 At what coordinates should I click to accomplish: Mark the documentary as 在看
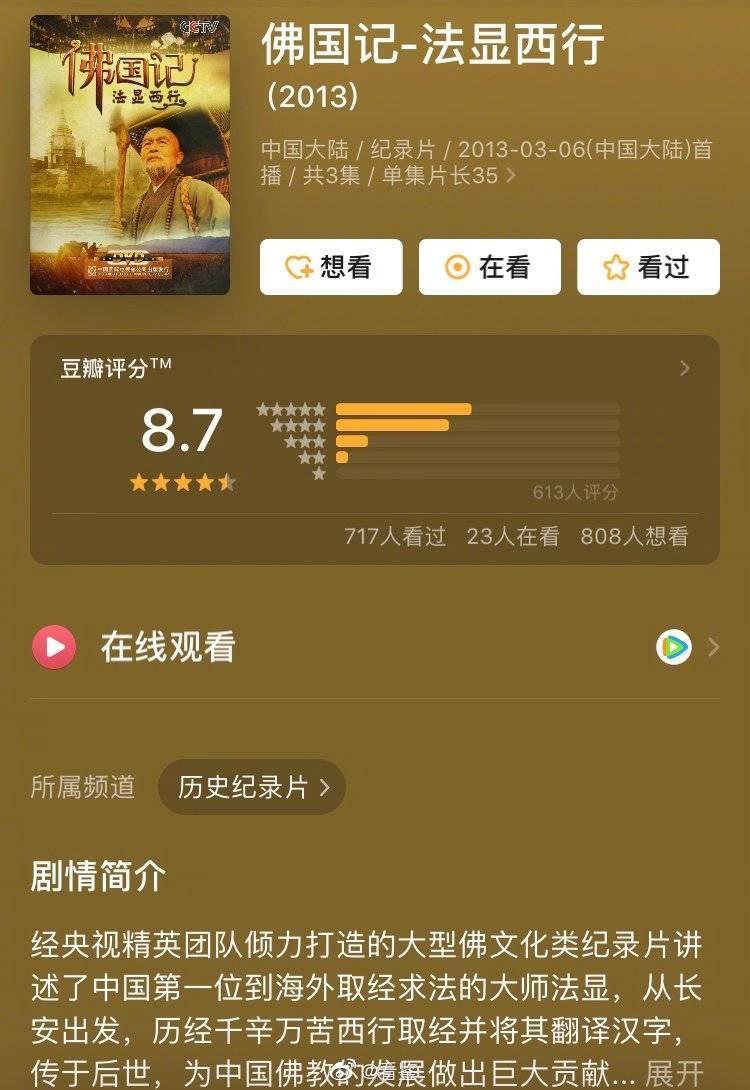point(489,267)
